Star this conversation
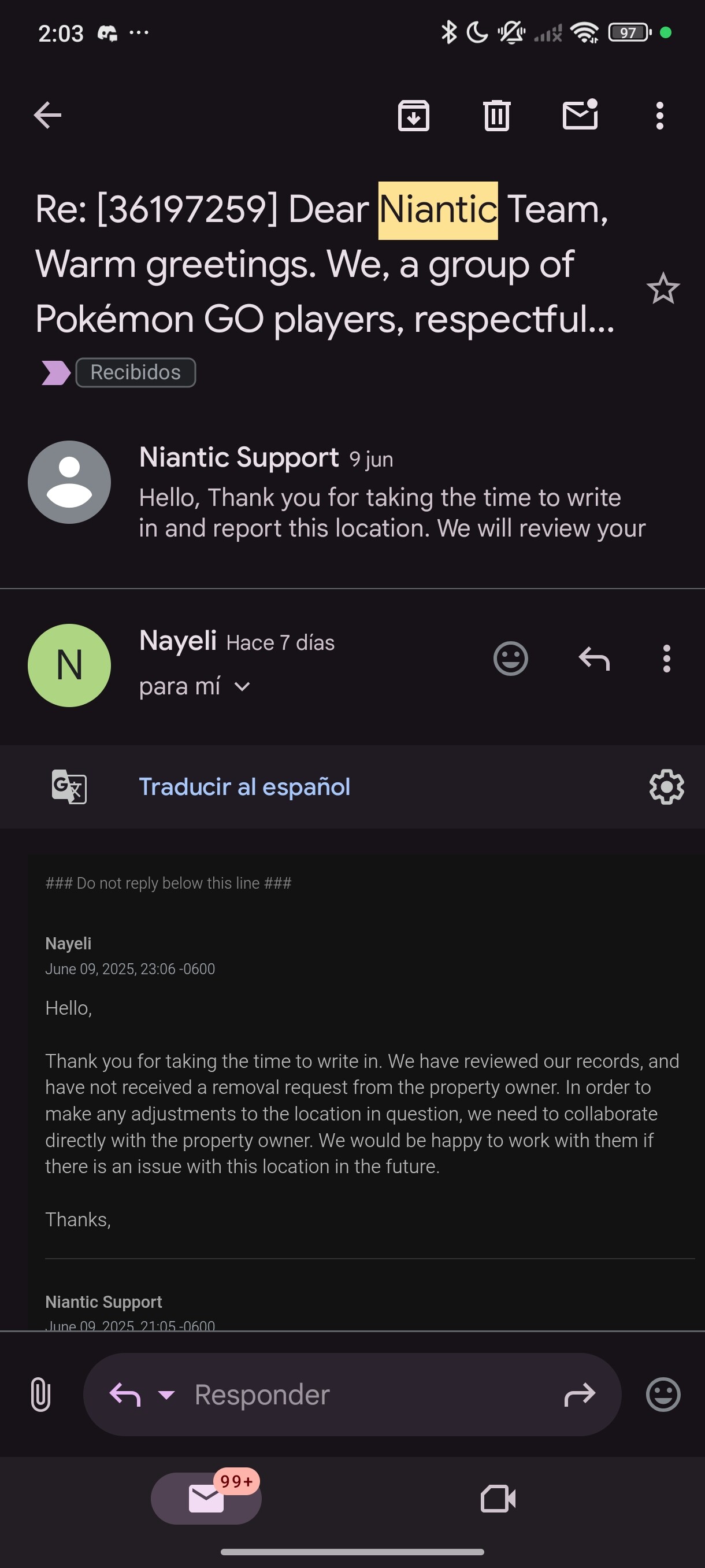Image resolution: width=705 pixels, height=1568 pixels. click(x=663, y=289)
